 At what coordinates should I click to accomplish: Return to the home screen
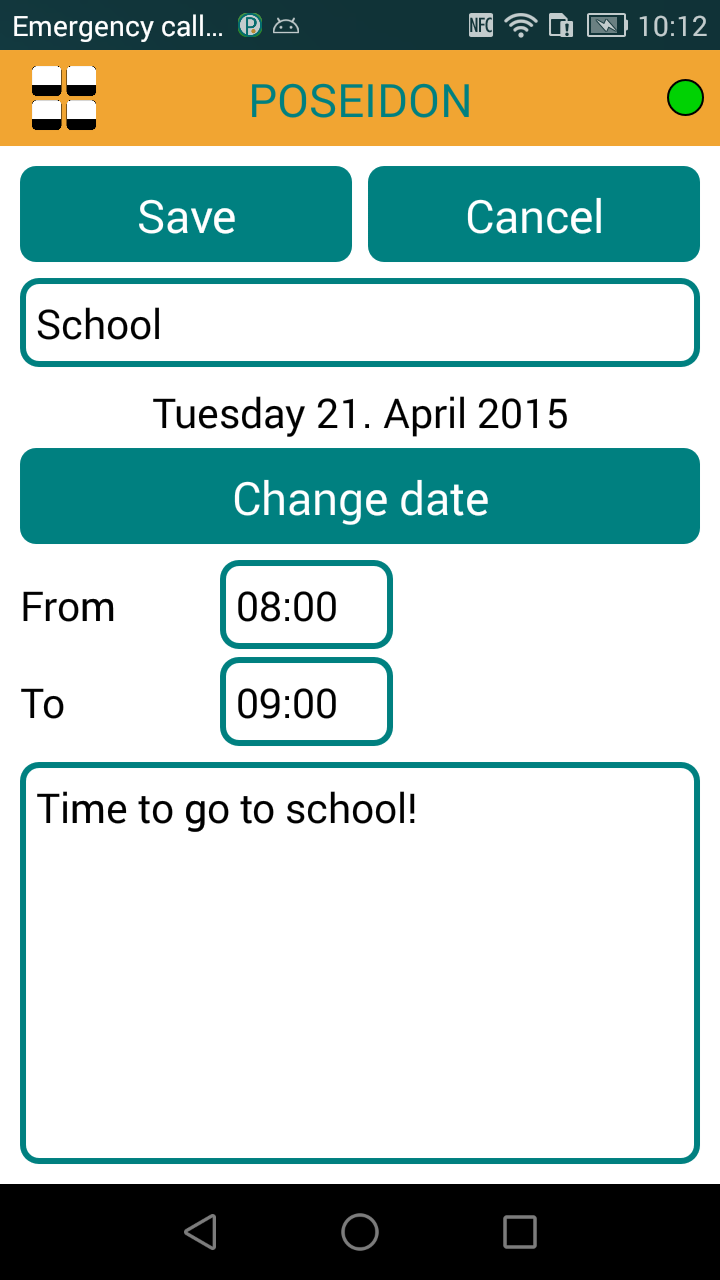pos(360,1232)
